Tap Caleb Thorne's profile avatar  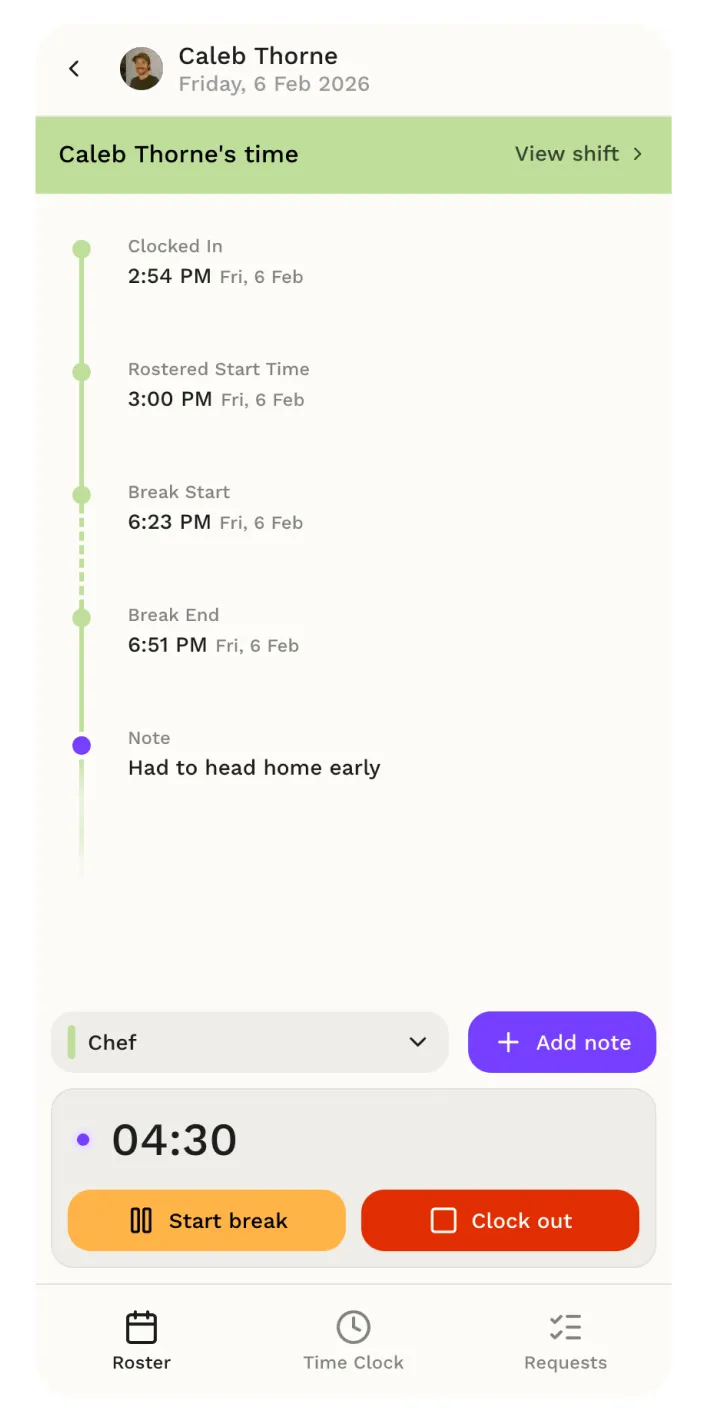pyautogui.click(x=141, y=69)
